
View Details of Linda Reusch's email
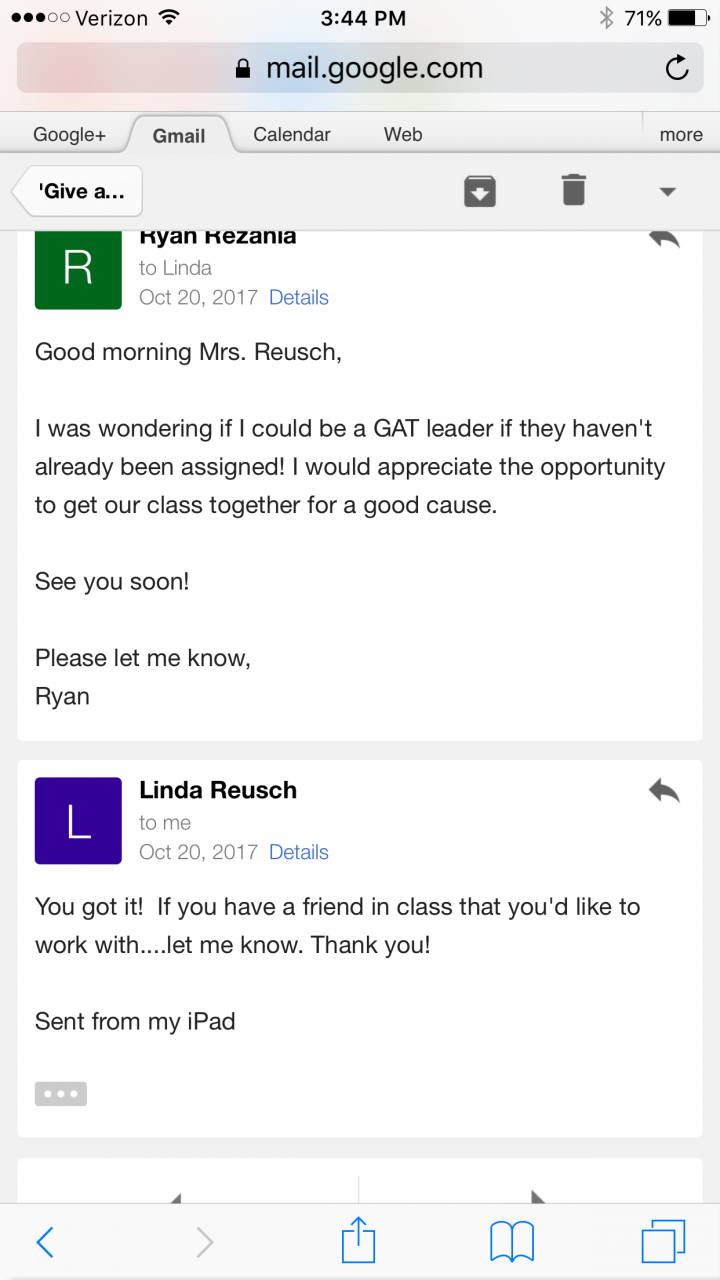299,852
